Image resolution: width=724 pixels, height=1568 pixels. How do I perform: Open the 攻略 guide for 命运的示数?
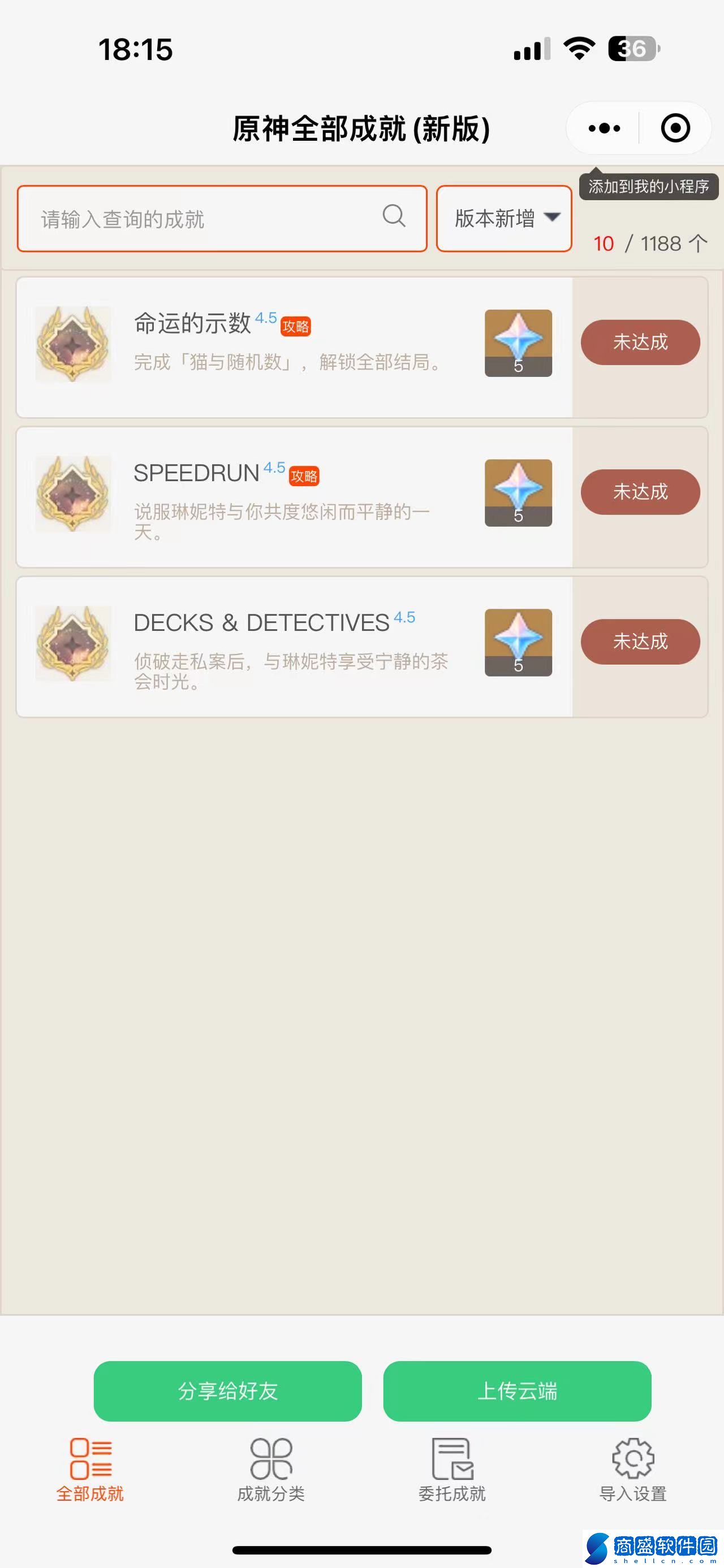pos(296,327)
